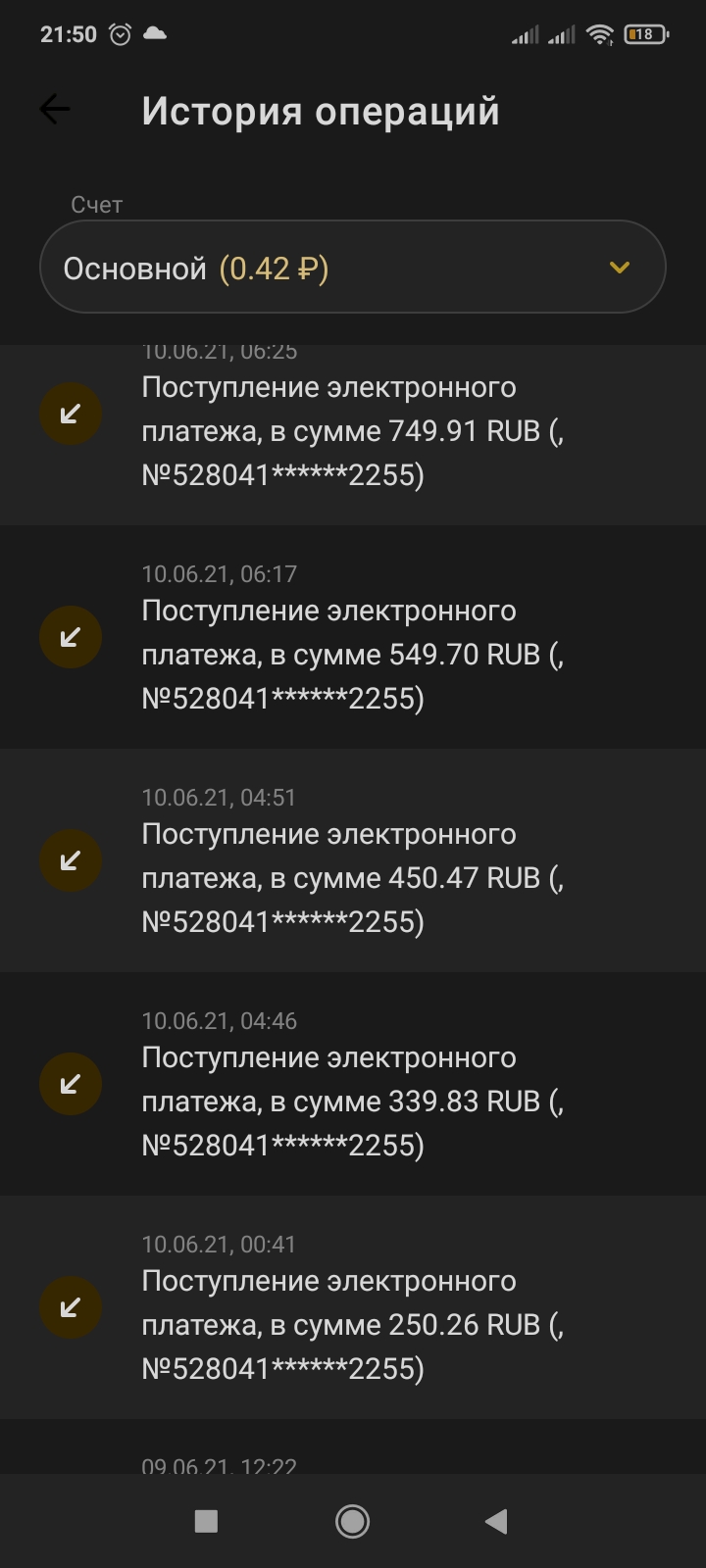The height and width of the screenshot is (1568, 706).
Task: Click the incoming payment icon for 749.91 RUB
Action: (70, 414)
